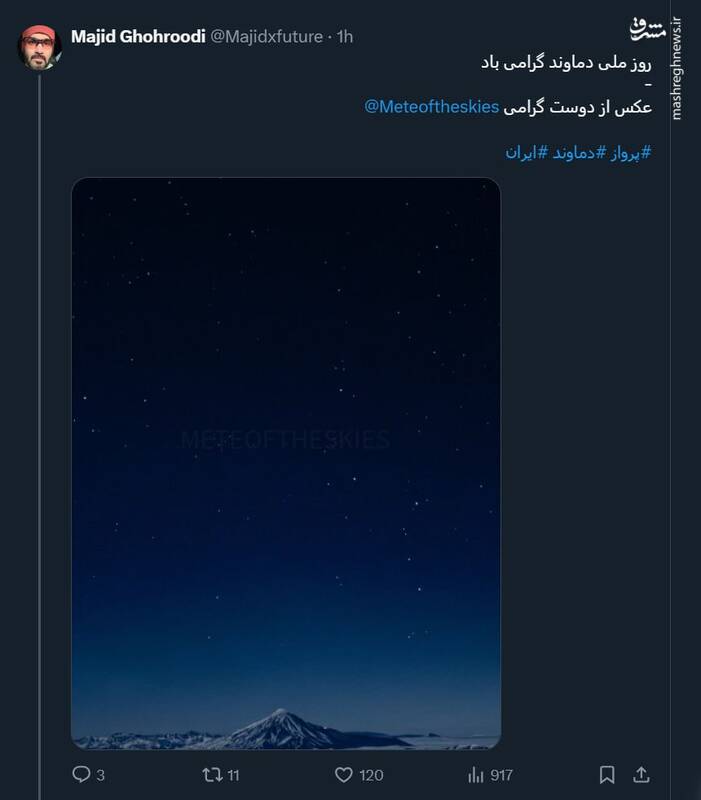Open Majid Ghohroodi's profile picture

click(40, 49)
